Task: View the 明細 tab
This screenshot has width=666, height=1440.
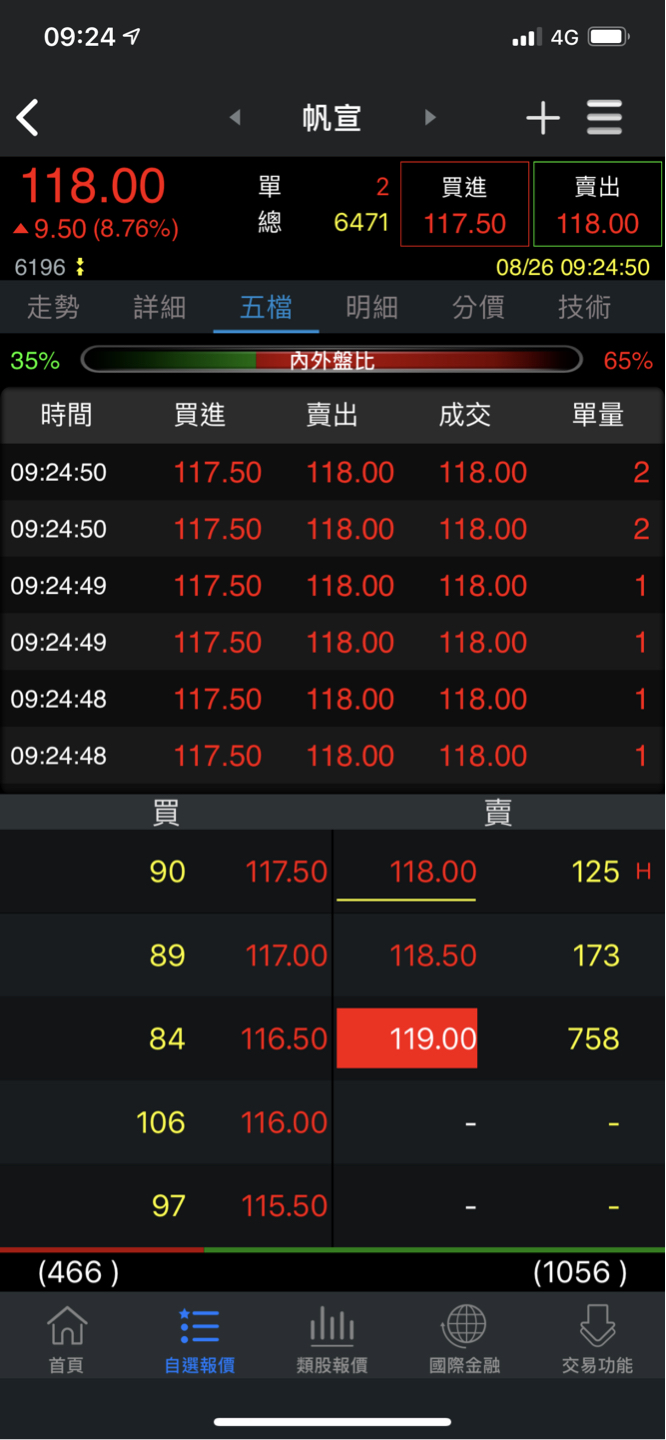Action: pyautogui.click(x=372, y=307)
